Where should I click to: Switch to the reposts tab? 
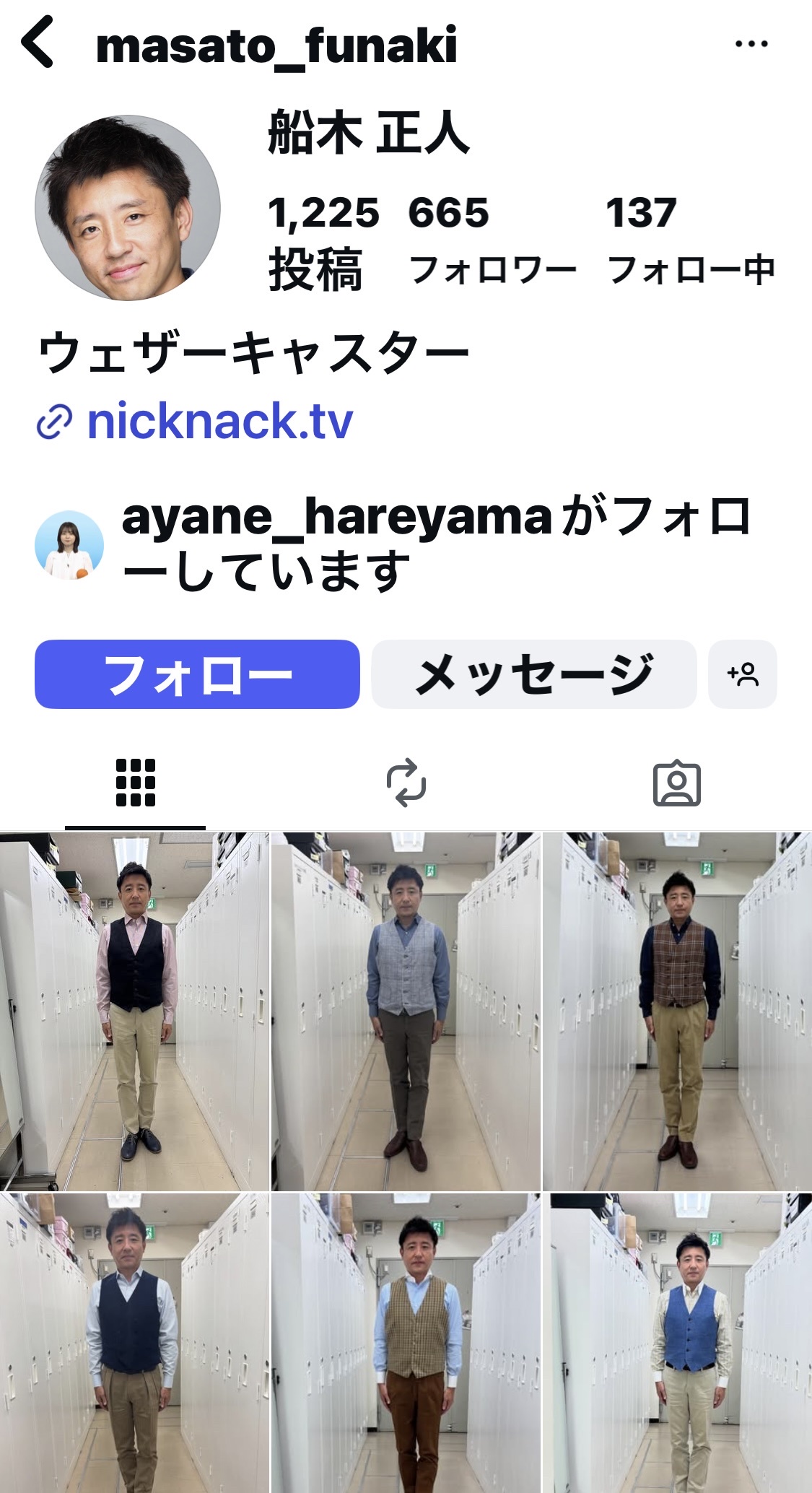(406, 783)
